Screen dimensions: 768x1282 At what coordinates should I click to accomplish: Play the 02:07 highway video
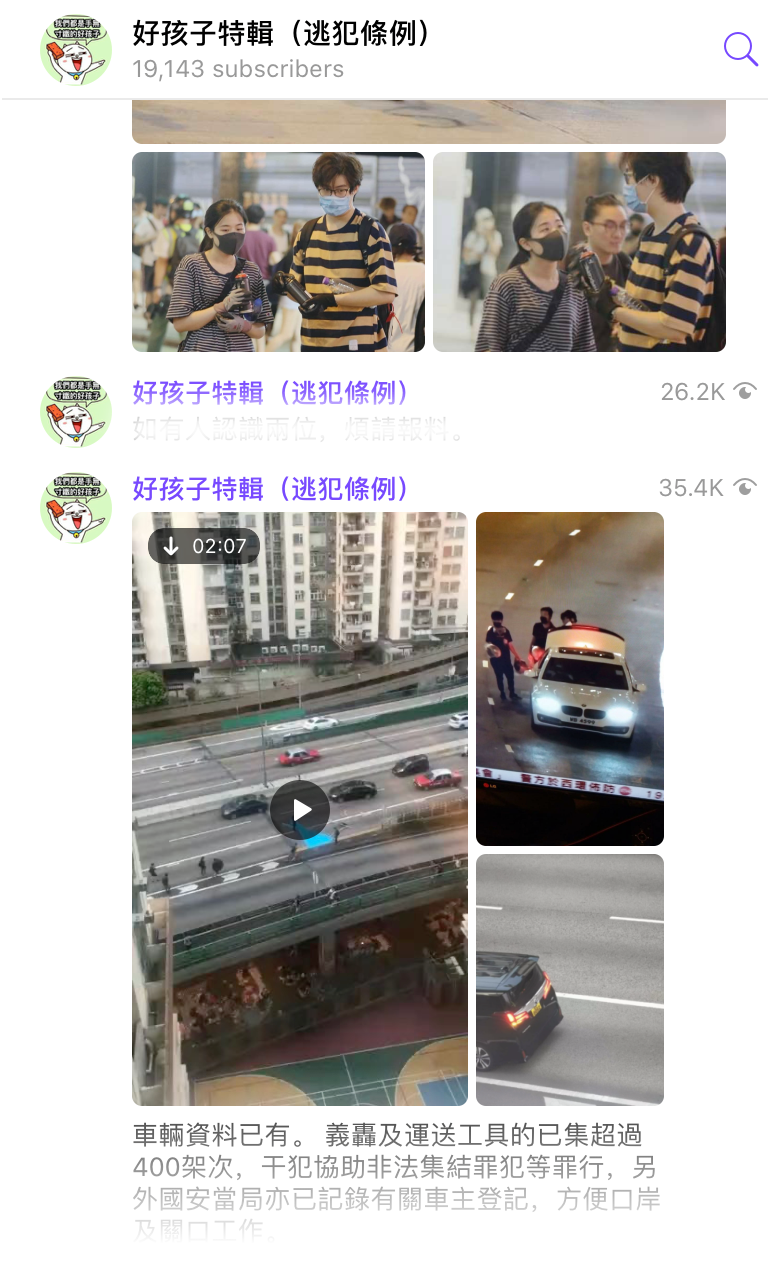coord(300,809)
